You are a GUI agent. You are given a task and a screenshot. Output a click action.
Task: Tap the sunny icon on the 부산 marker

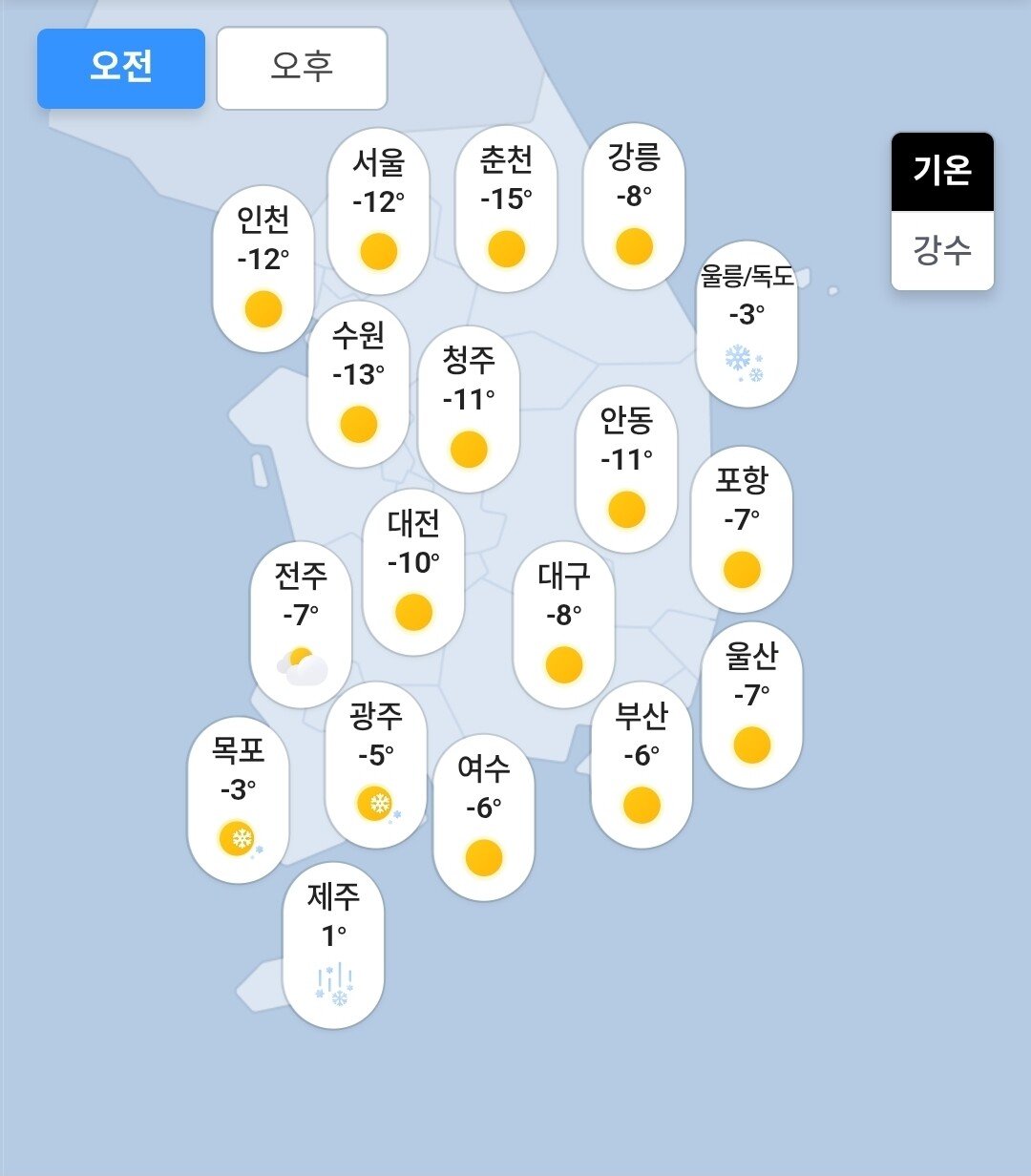click(642, 807)
